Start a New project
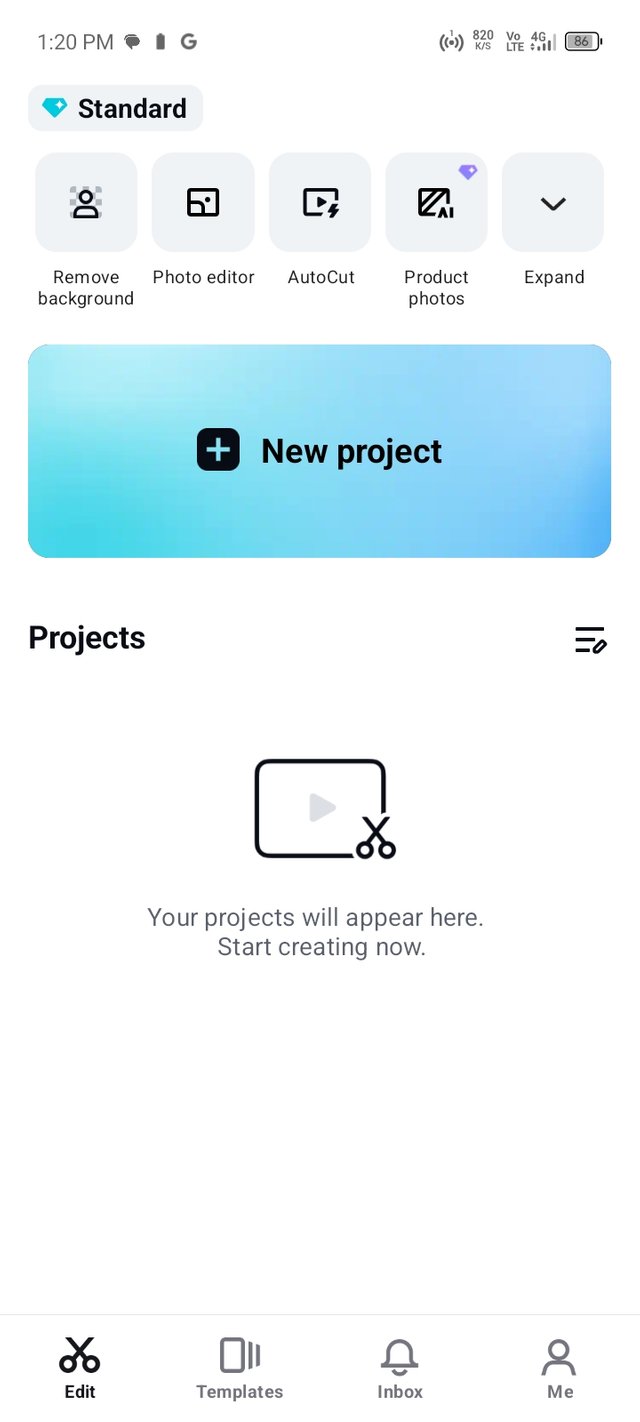 click(320, 451)
